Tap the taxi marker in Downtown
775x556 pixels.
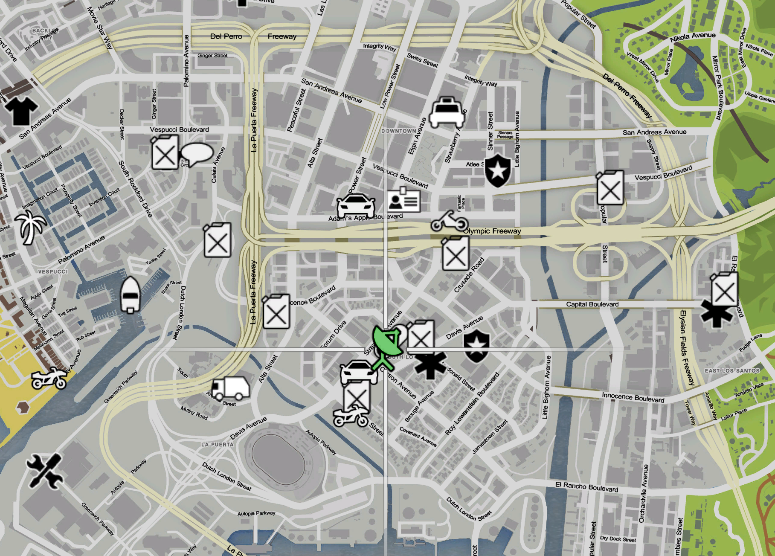tap(446, 112)
